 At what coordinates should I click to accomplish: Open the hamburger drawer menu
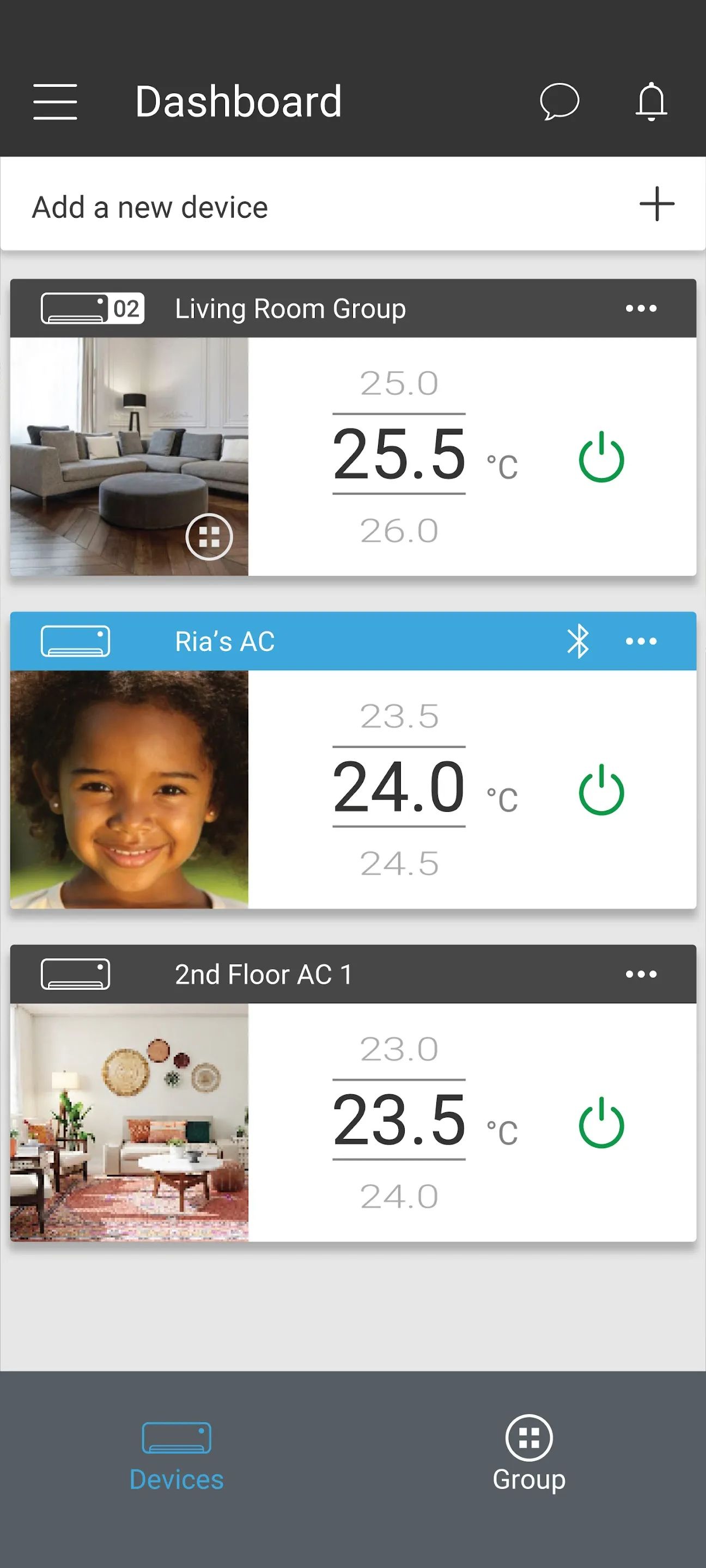pyautogui.click(x=55, y=102)
